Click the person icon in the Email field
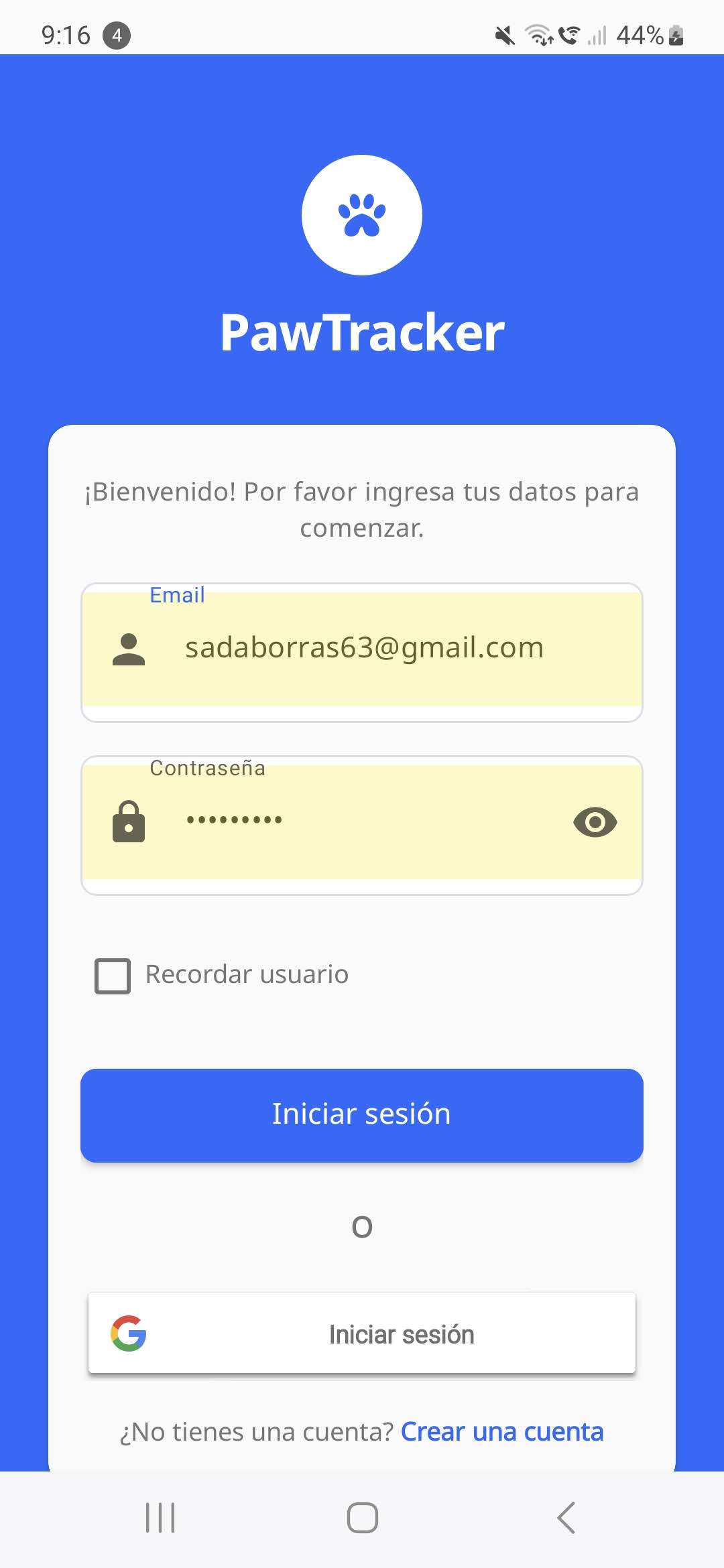 click(x=129, y=648)
